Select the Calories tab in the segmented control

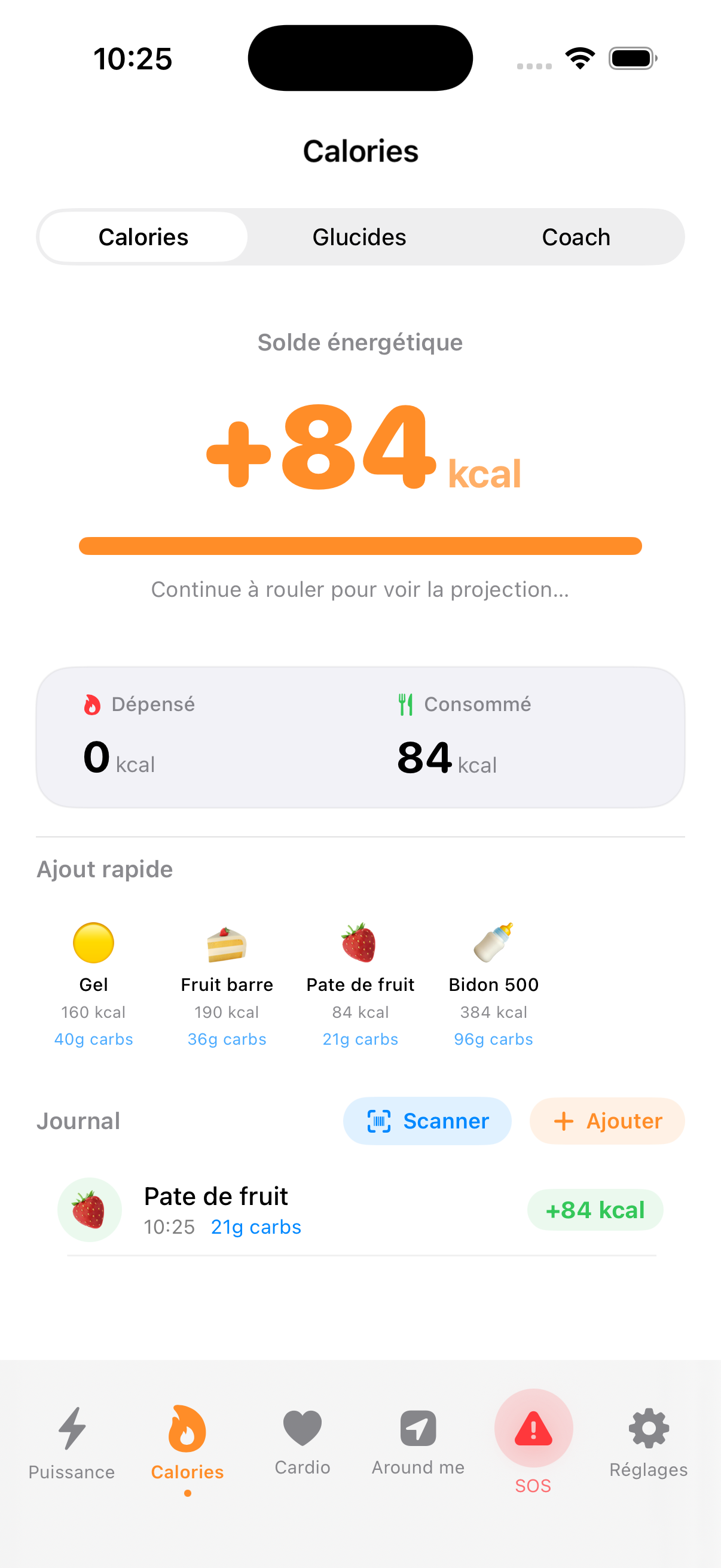(143, 237)
